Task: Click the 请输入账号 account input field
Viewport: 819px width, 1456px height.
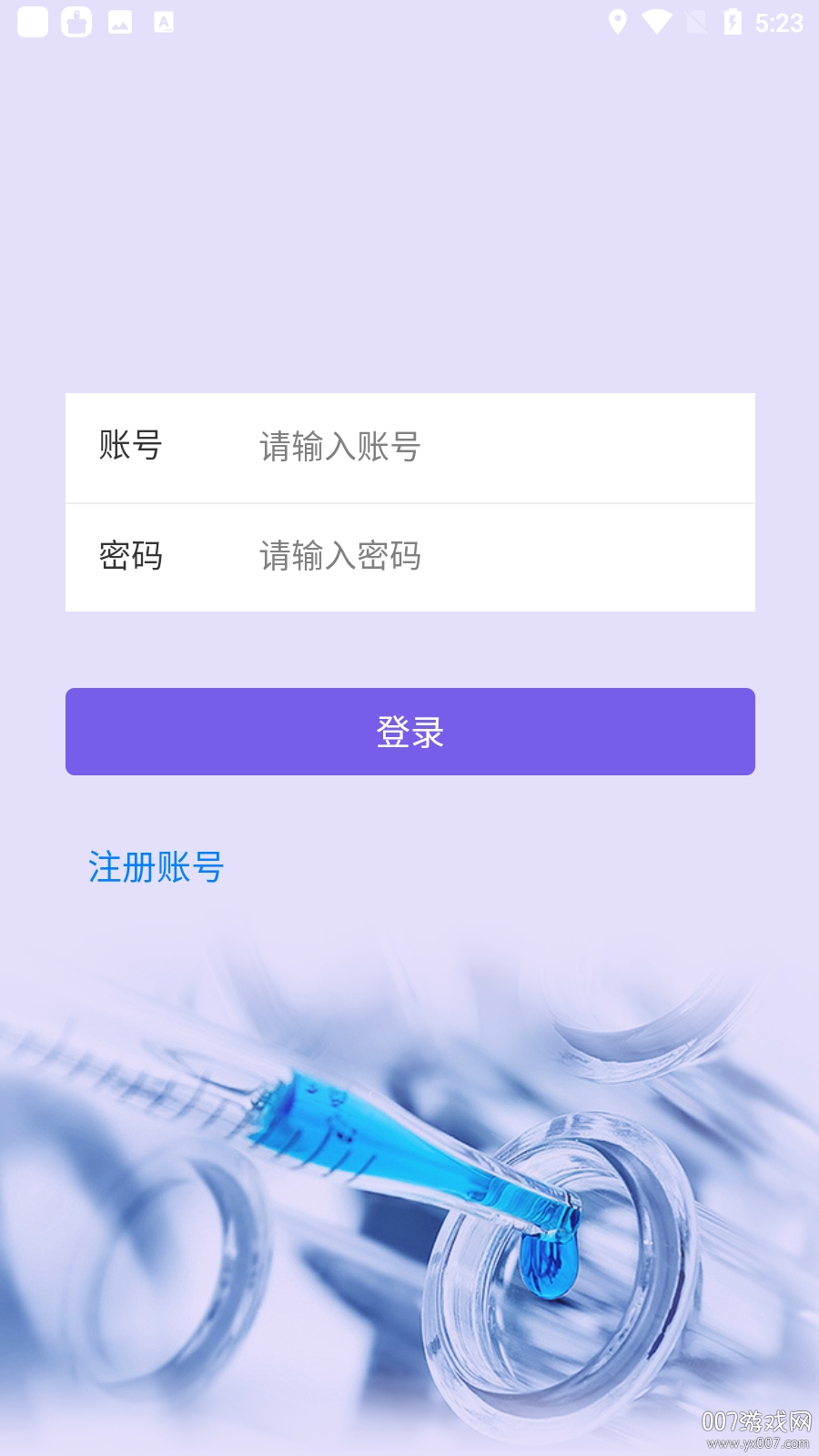Action: (x=409, y=448)
